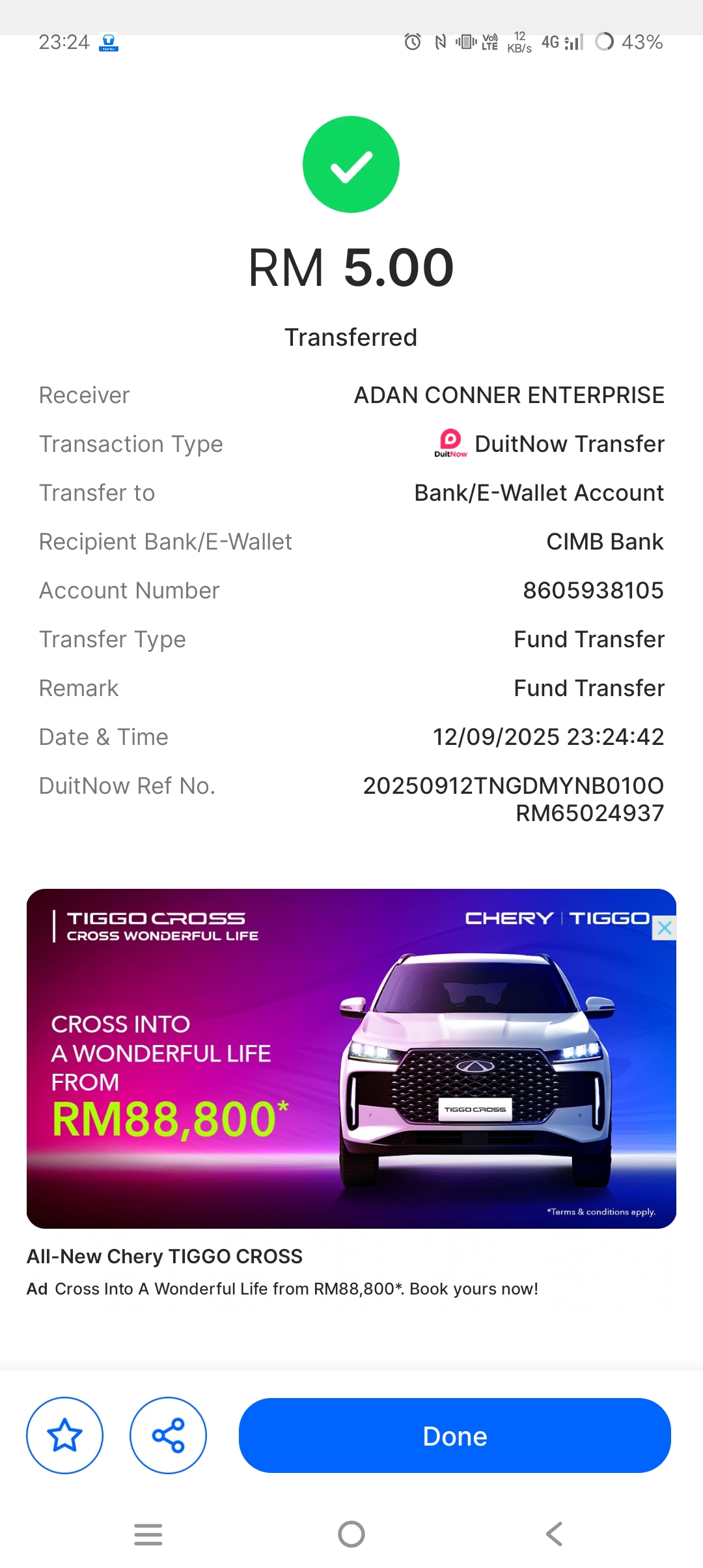Share the transfer receipt

[x=168, y=1436]
